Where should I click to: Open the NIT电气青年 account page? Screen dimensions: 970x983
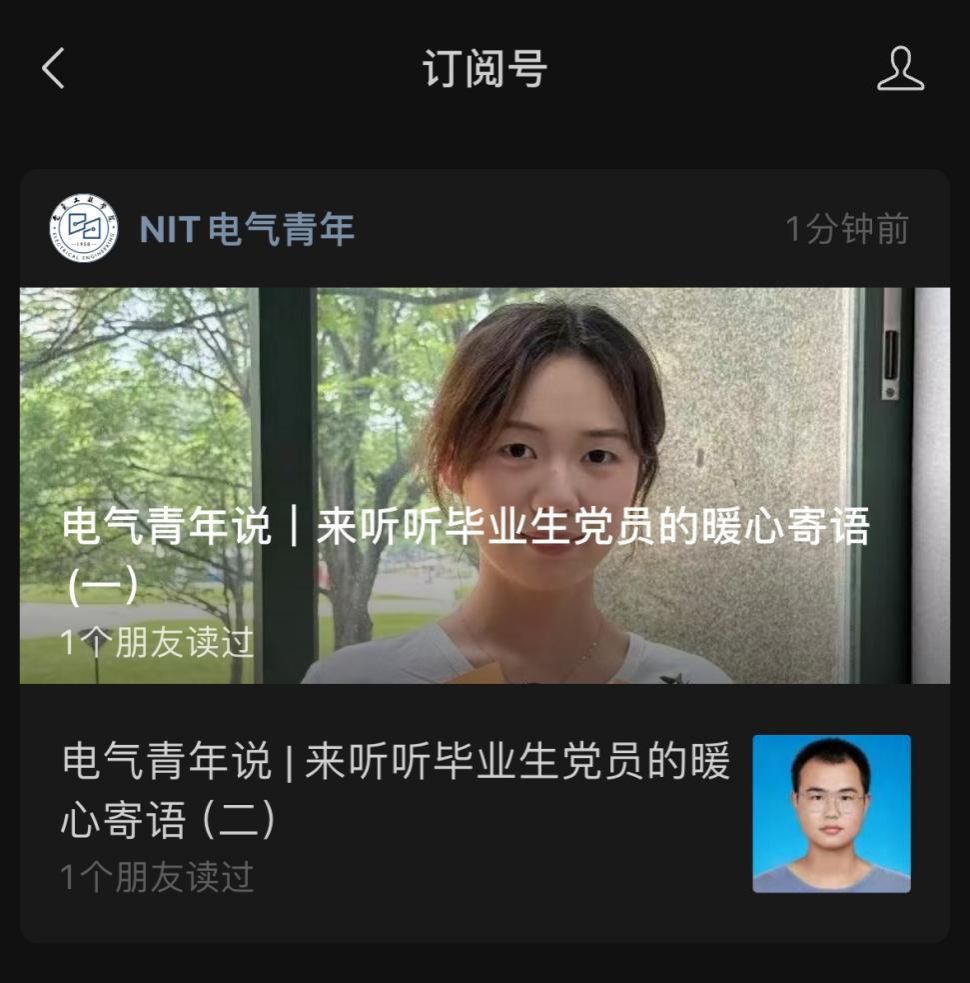pyautogui.click(x=246, y=229)
